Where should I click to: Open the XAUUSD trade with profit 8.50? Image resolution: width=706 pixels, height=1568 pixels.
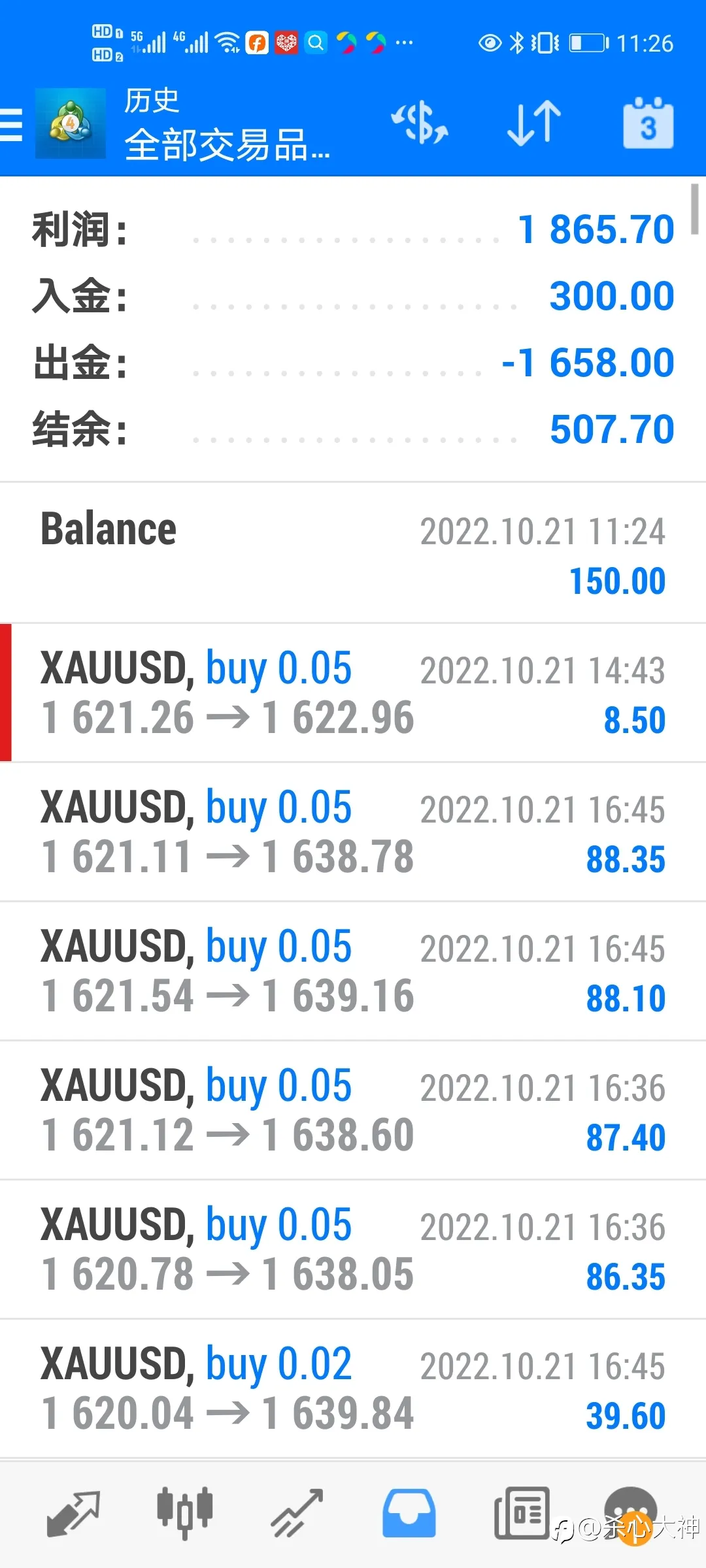click(x=353, y=693)
